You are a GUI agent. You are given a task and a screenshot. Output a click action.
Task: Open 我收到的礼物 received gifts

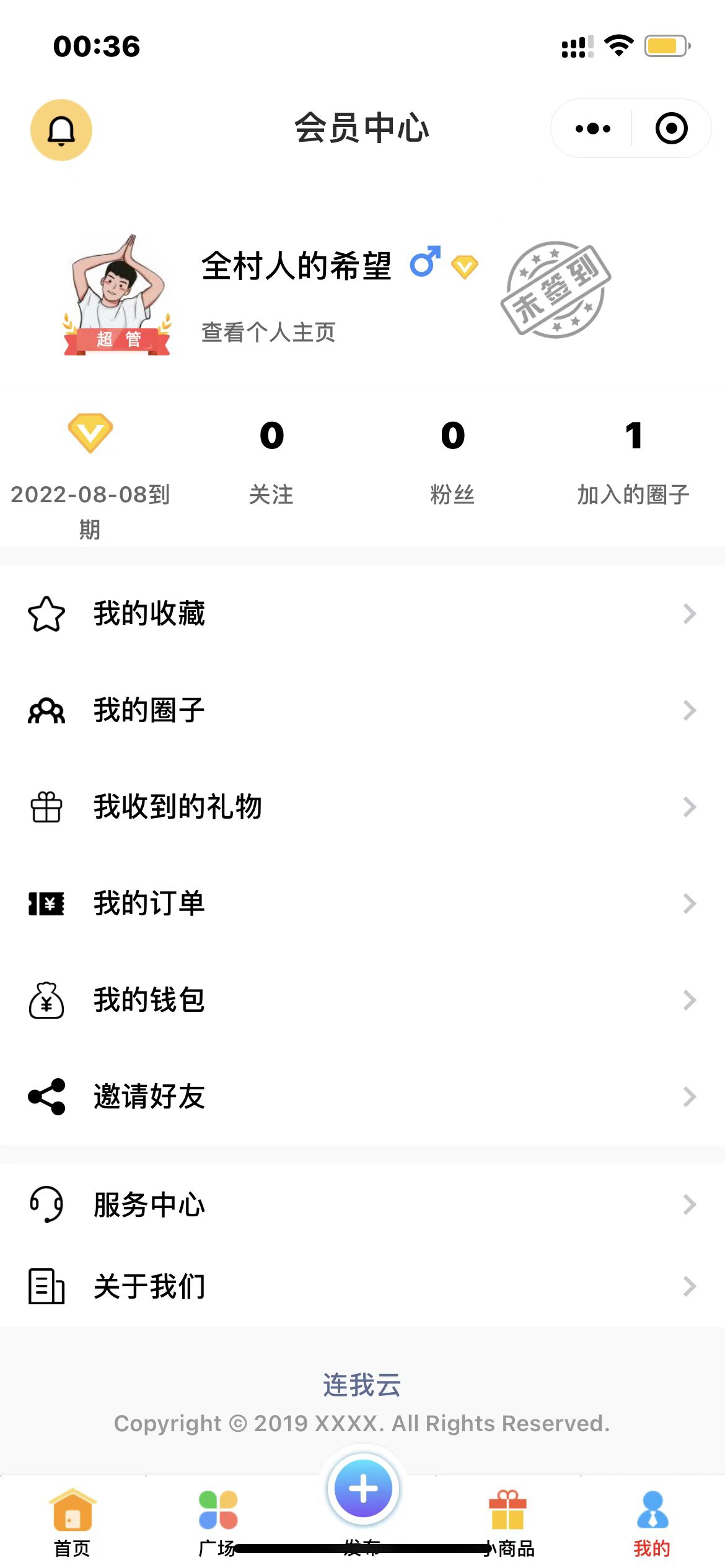(362, 807)
